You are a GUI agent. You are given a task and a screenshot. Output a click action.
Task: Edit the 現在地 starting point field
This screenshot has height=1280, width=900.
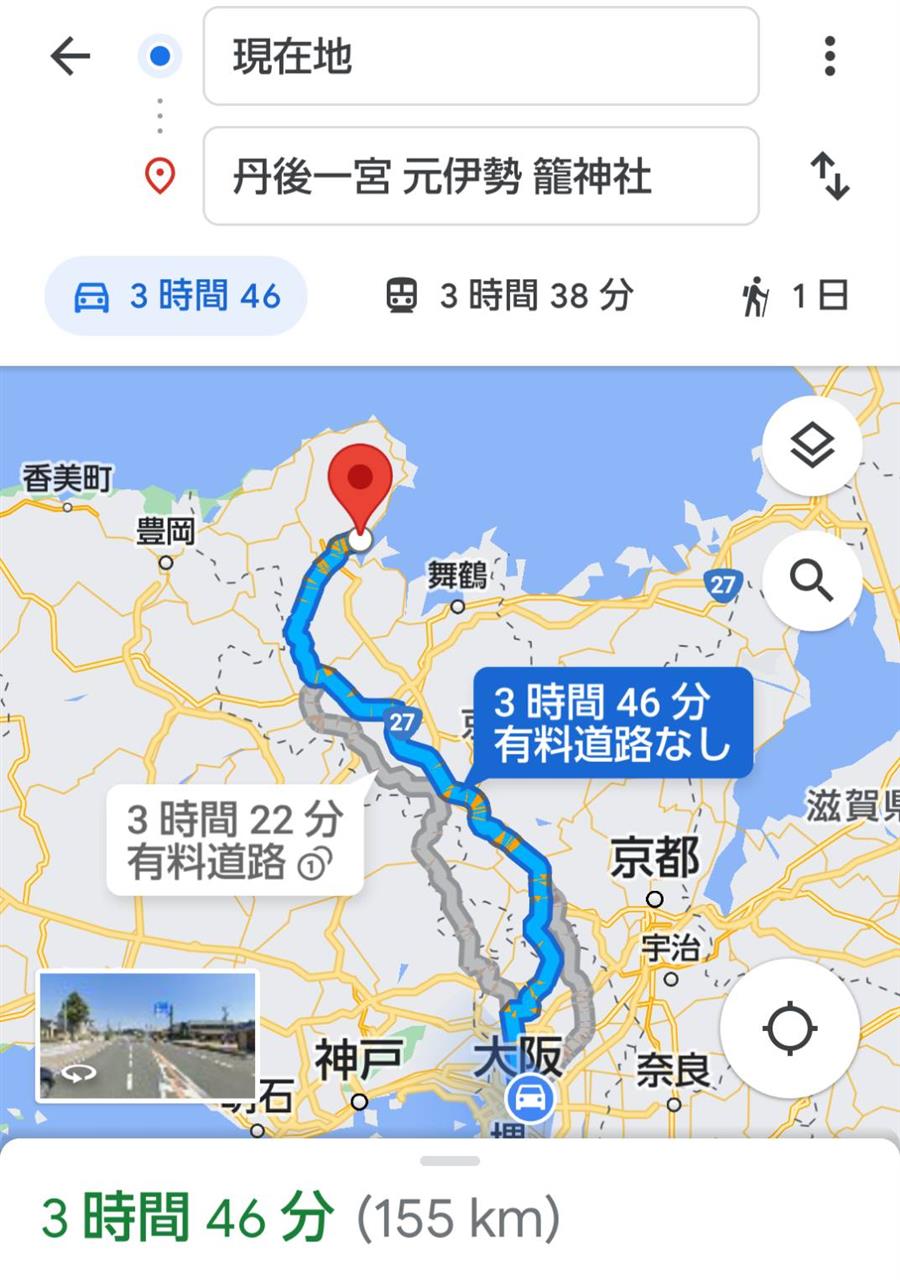pos(480,57)
